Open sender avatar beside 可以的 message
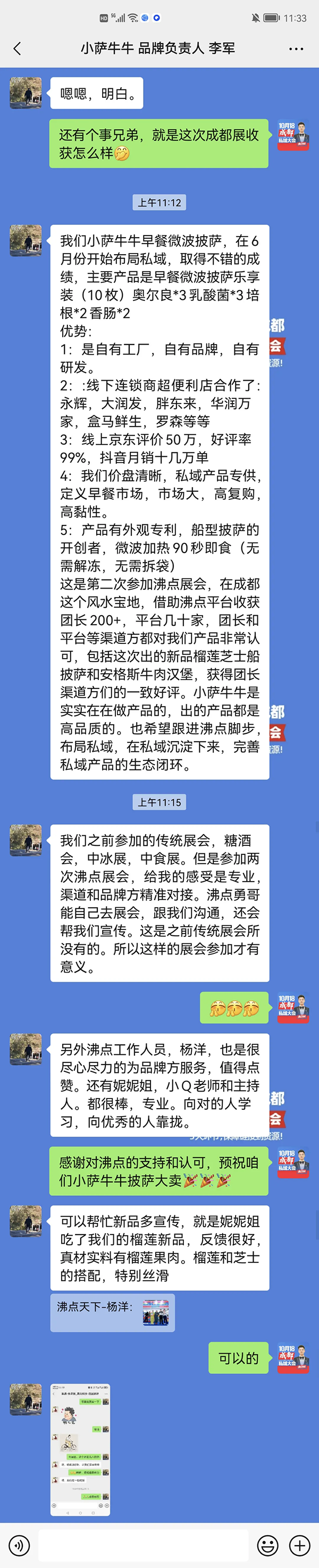The image size is (319, 1568). pos(293,1357)
